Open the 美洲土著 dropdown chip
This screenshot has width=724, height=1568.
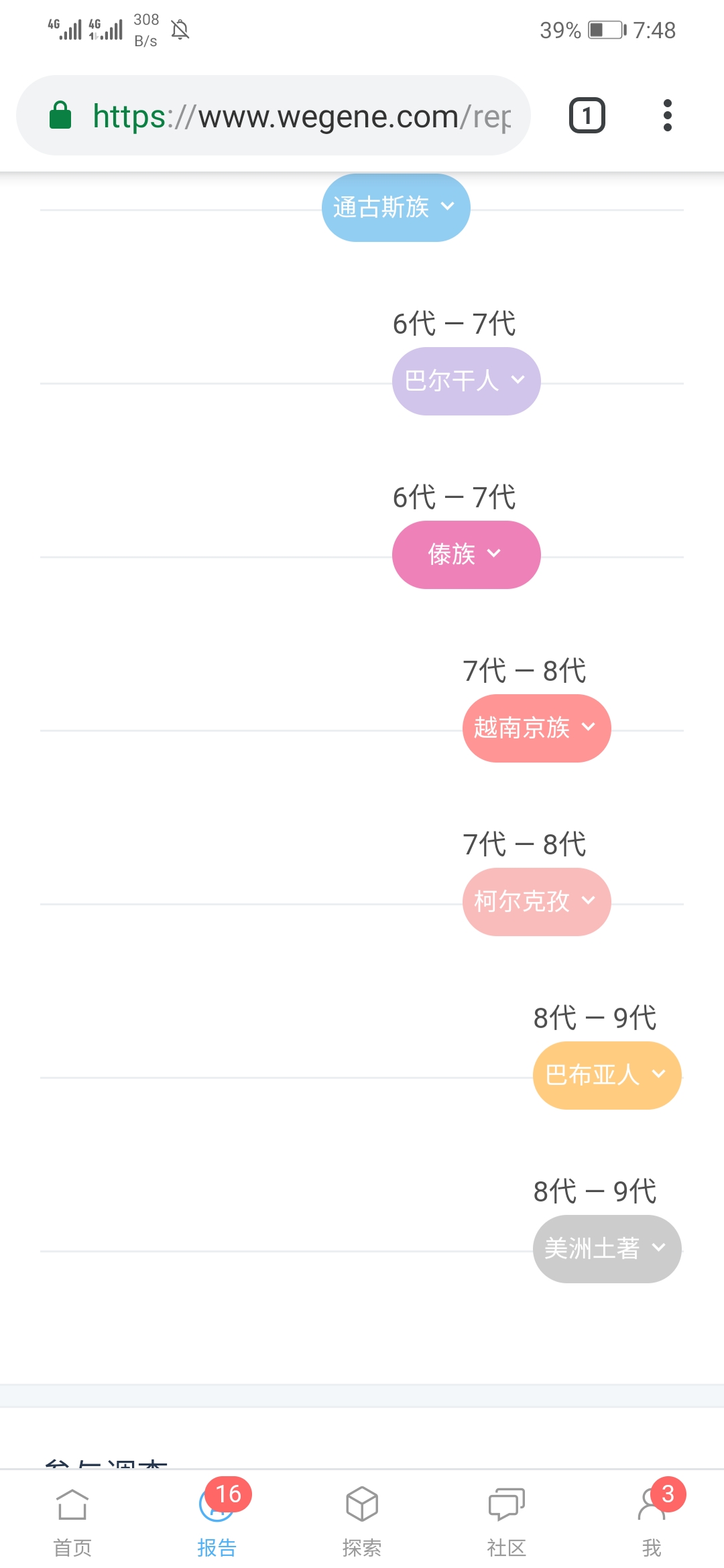[x=607, y=1248]
